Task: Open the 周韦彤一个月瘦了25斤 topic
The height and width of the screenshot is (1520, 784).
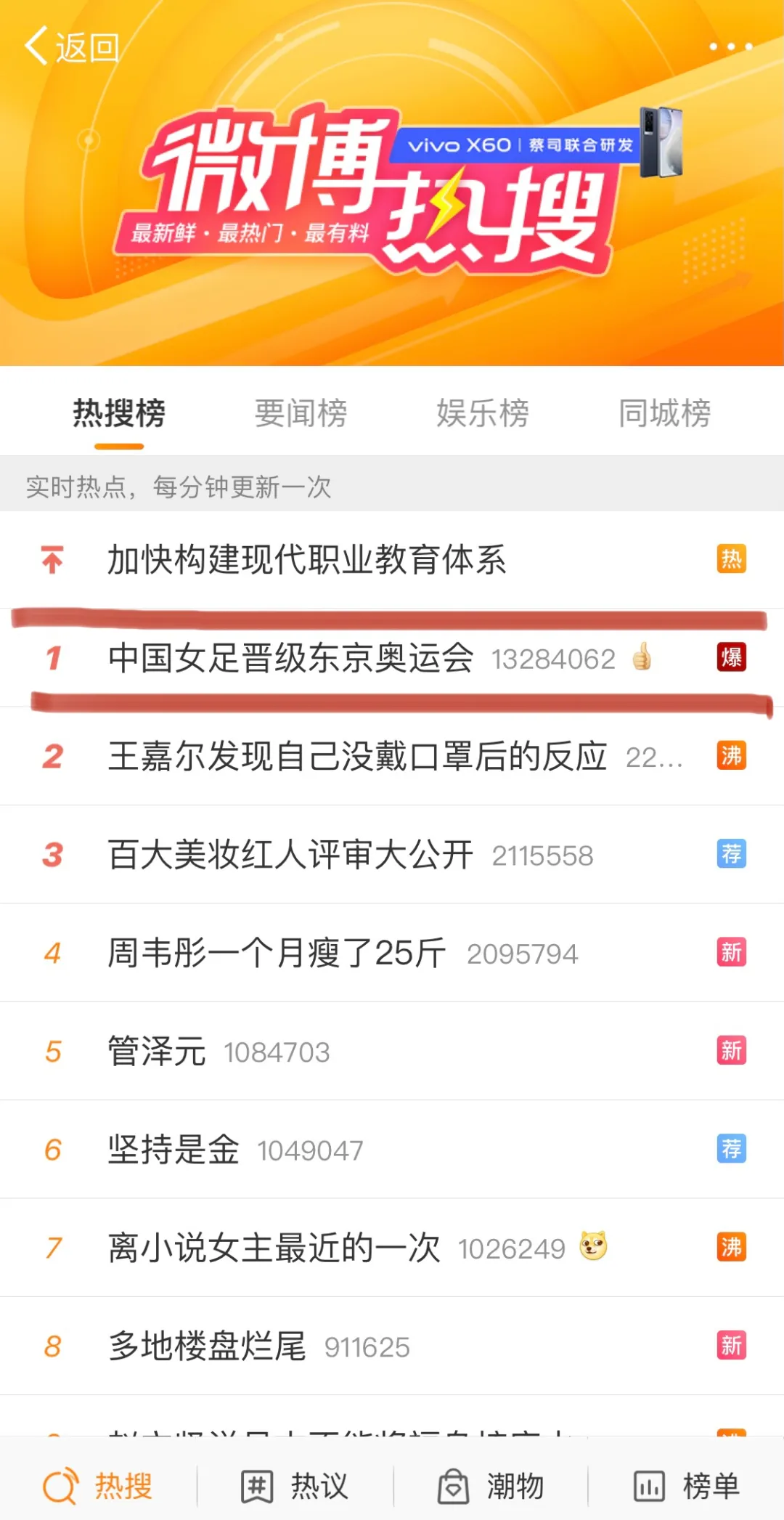Action: pyautogui.click(x=276, y=953)
